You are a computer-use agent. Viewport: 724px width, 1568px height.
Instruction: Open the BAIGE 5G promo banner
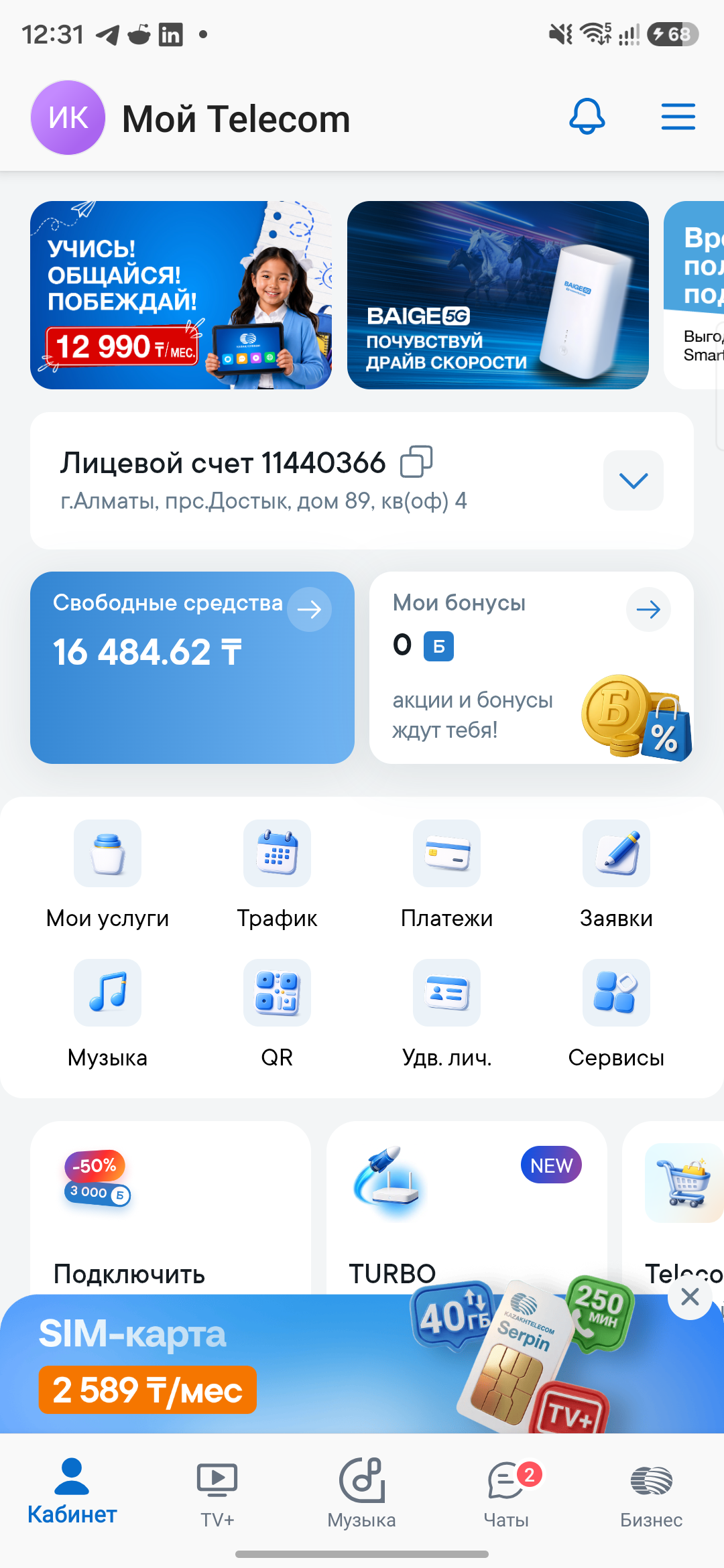497,295
